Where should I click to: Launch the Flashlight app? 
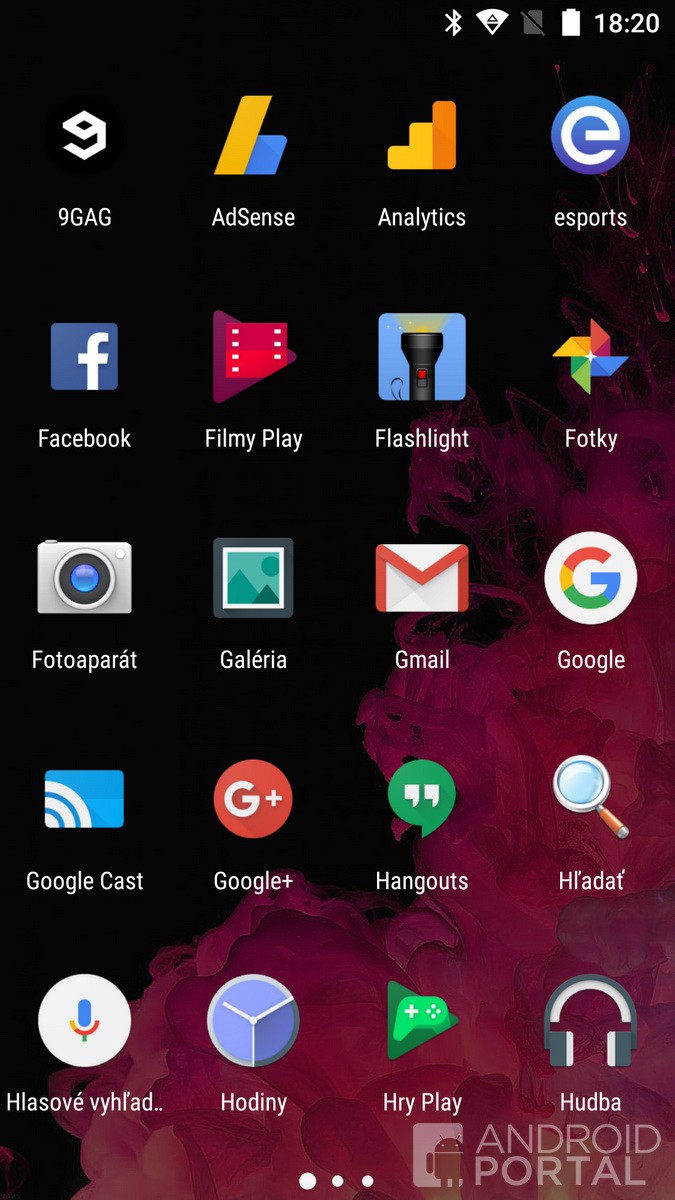click(422, 357)
